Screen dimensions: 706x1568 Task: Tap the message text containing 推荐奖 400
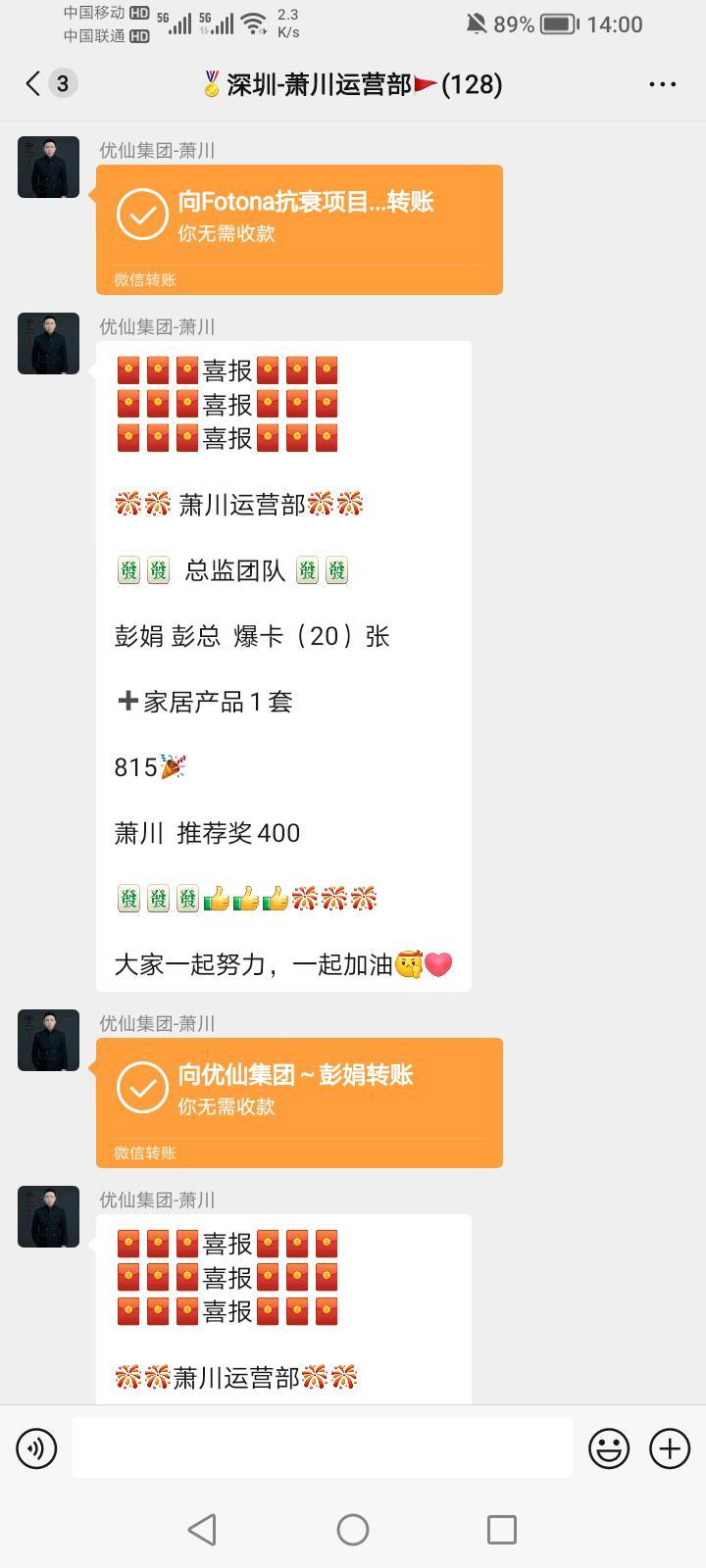[208, 832]
